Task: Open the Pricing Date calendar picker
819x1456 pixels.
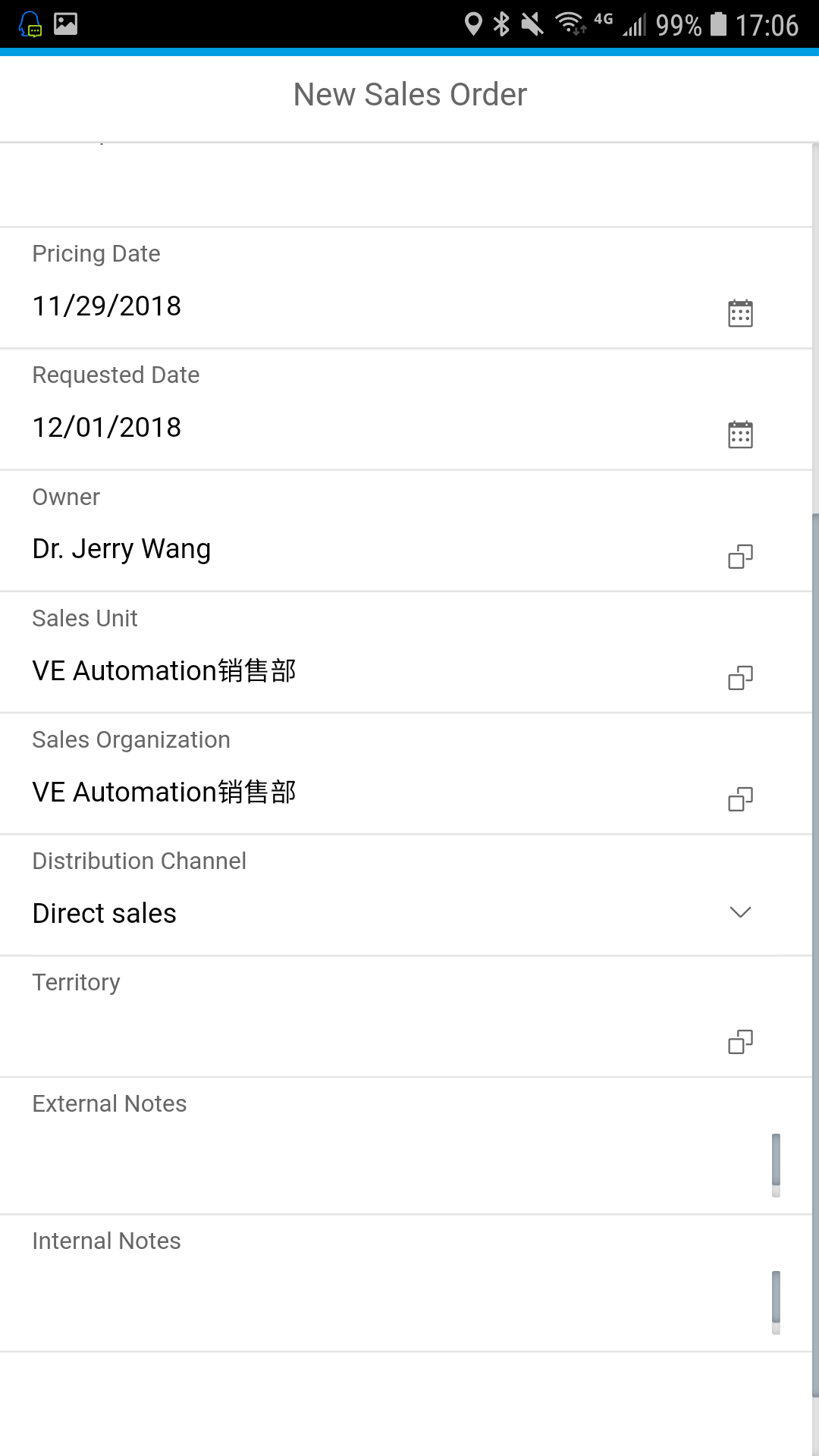Action: tap(740, 313)
